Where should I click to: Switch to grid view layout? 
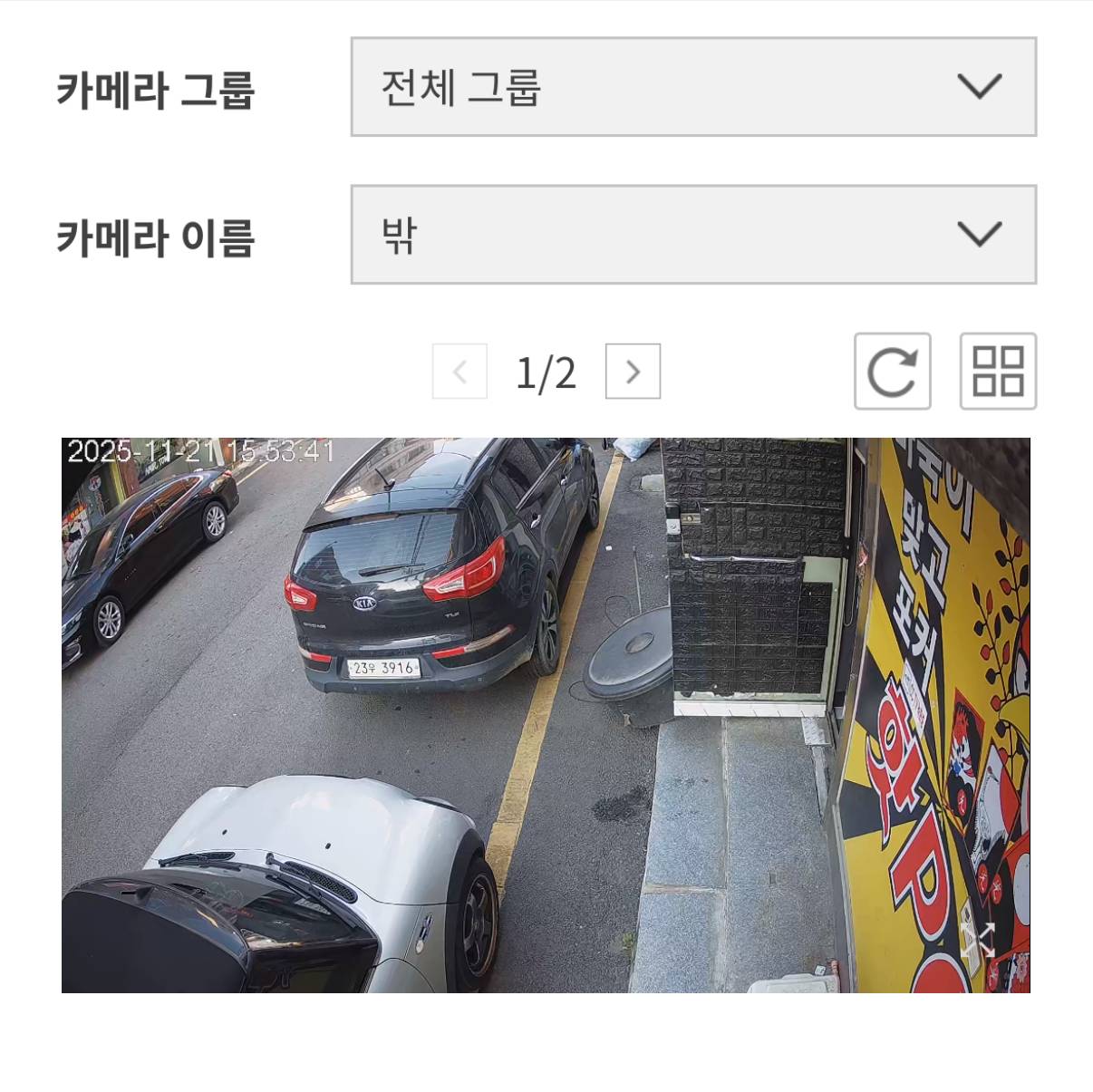998,372
